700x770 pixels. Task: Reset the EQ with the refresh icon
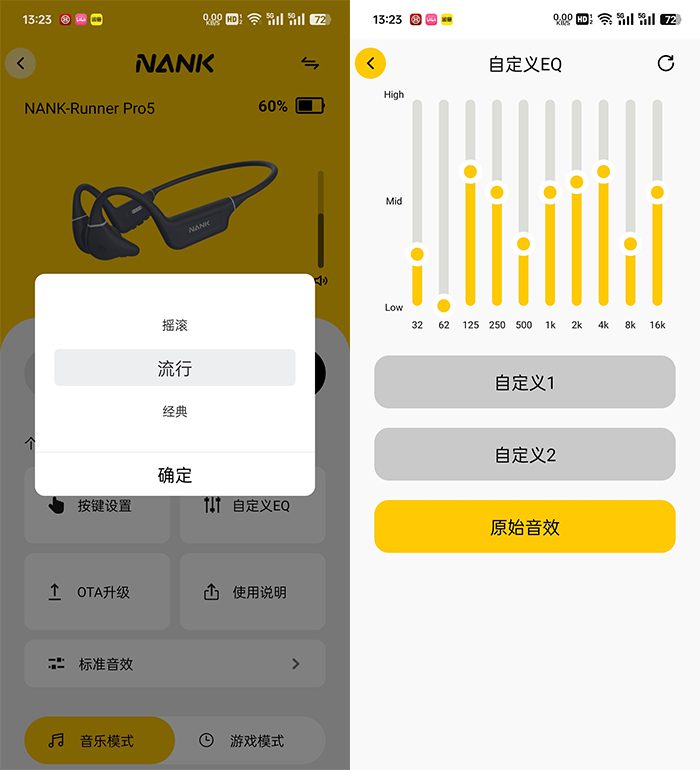[x=665, y=64]
